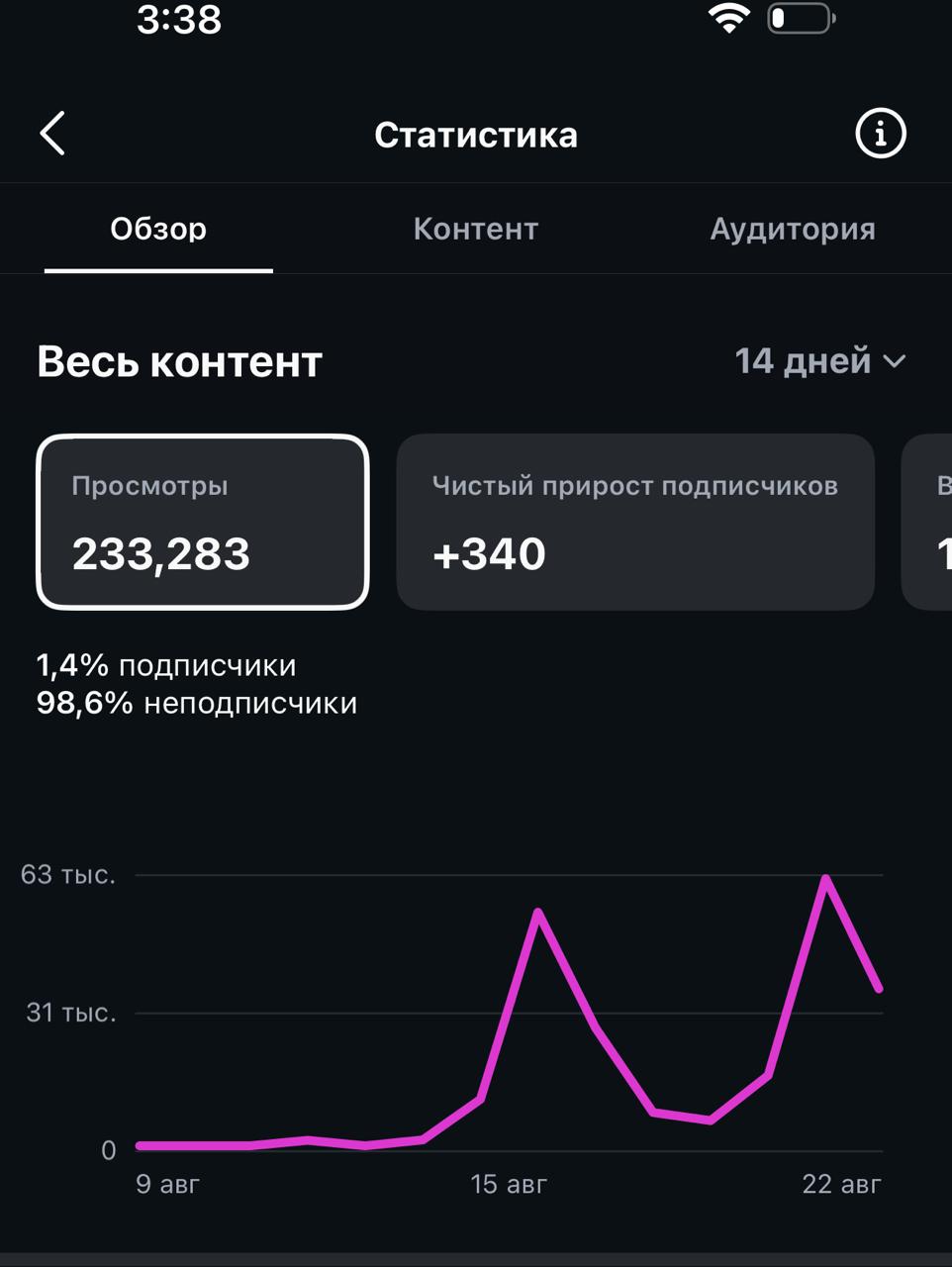Go back from the Статистика screen
The height and width of the screenshot is (1267, 952).
(52, 134)
